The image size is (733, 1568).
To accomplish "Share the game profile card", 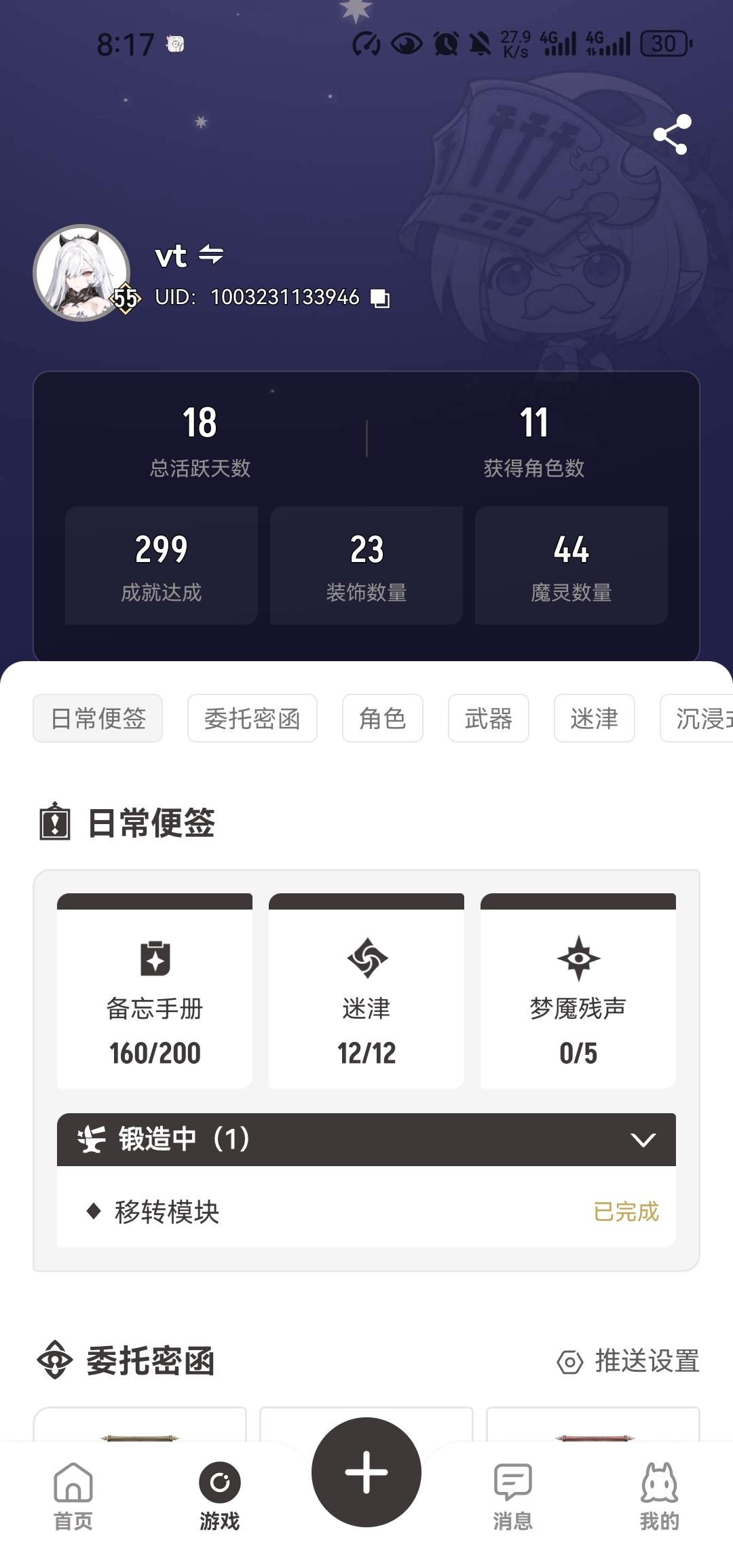I will 672,134.
